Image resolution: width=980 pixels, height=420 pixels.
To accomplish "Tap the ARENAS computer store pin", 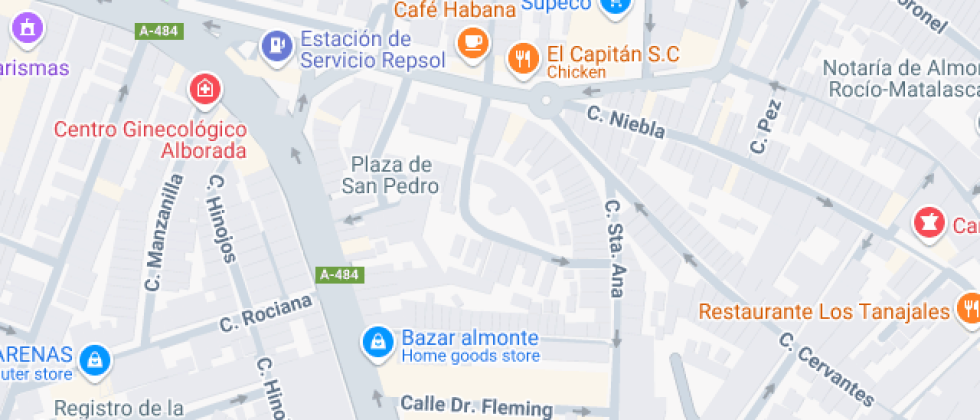I will click(95, 358).
